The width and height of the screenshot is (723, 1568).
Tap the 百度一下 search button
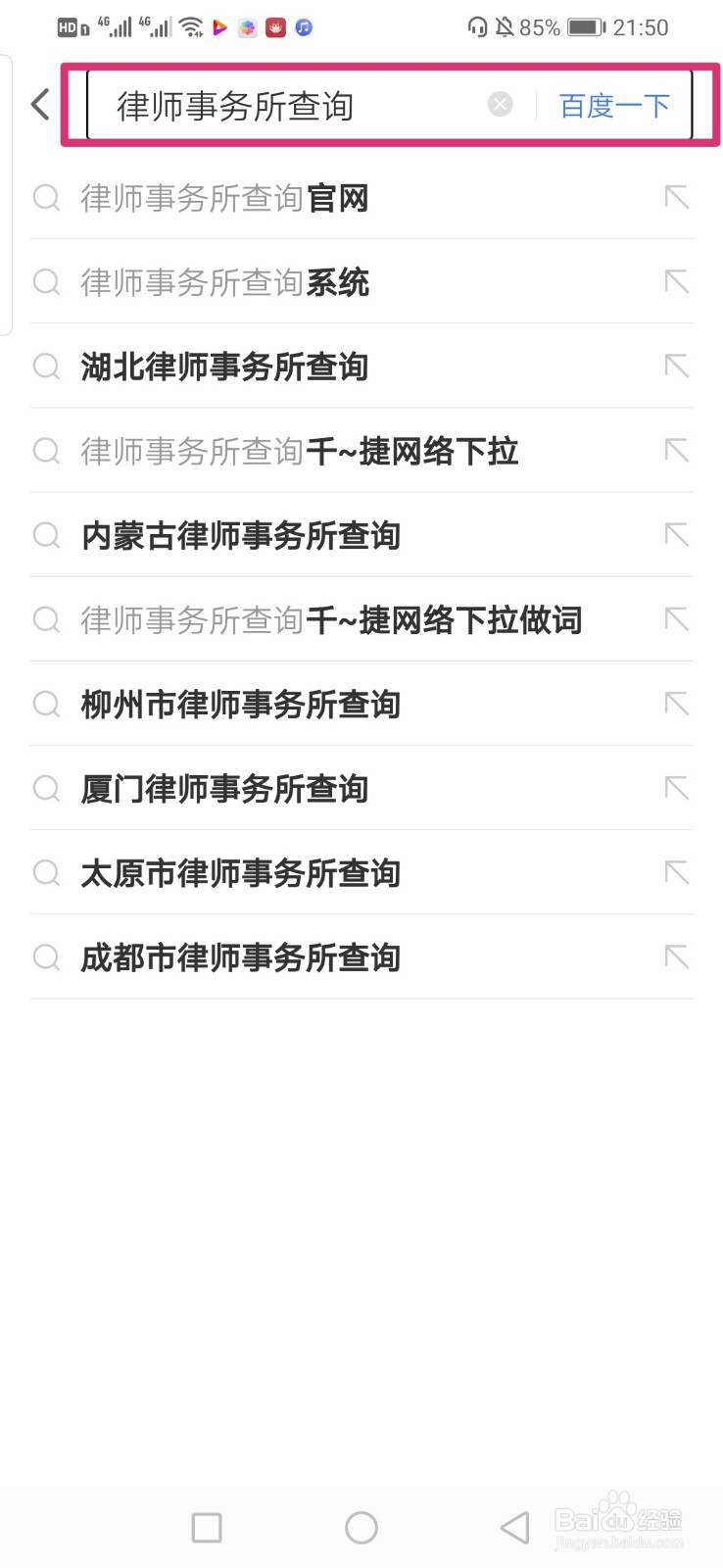coord(613,104)
